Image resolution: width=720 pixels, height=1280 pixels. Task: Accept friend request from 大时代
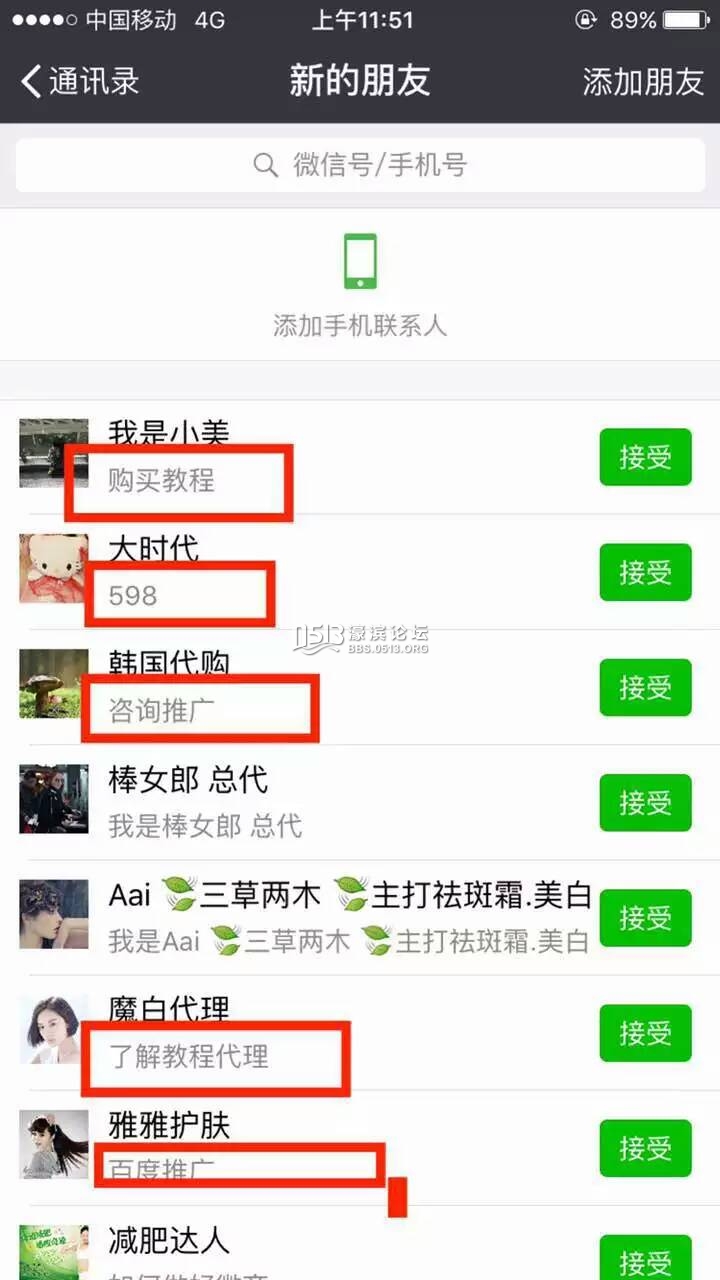point(645,572)
